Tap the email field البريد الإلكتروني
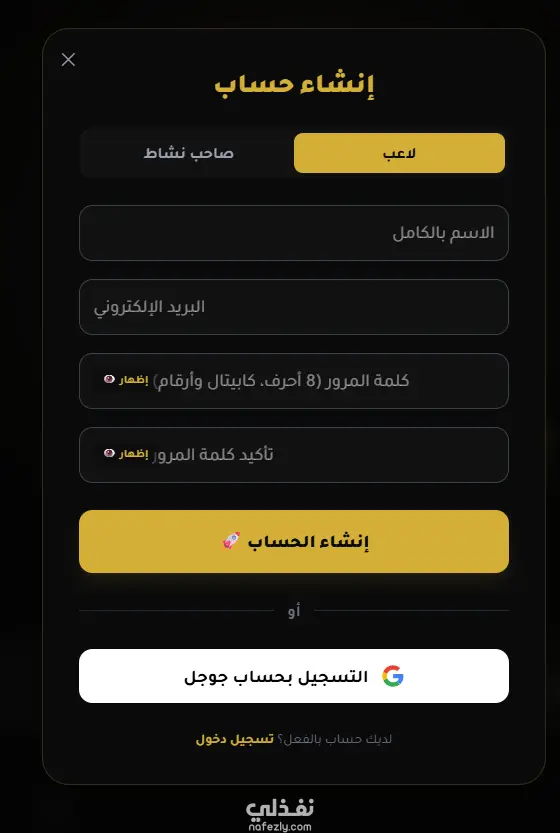 pyautogui.click(x=294, y=307)
